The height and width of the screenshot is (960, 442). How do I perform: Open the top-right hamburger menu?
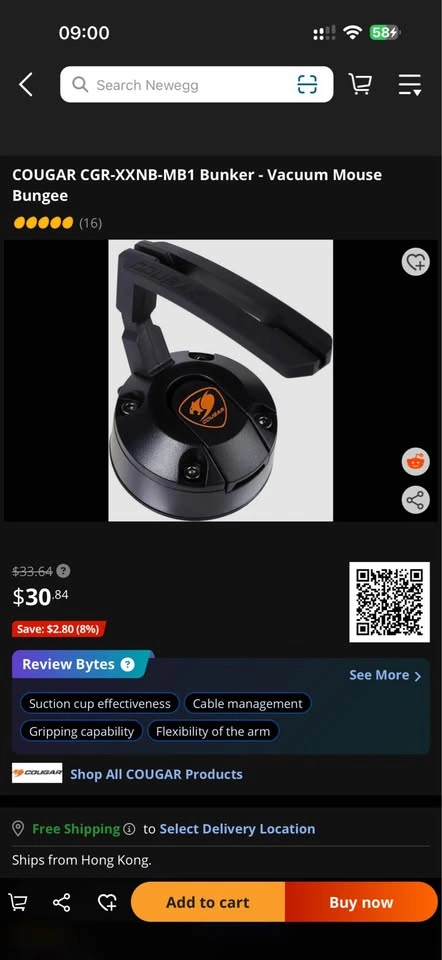[x=410, y=84]
